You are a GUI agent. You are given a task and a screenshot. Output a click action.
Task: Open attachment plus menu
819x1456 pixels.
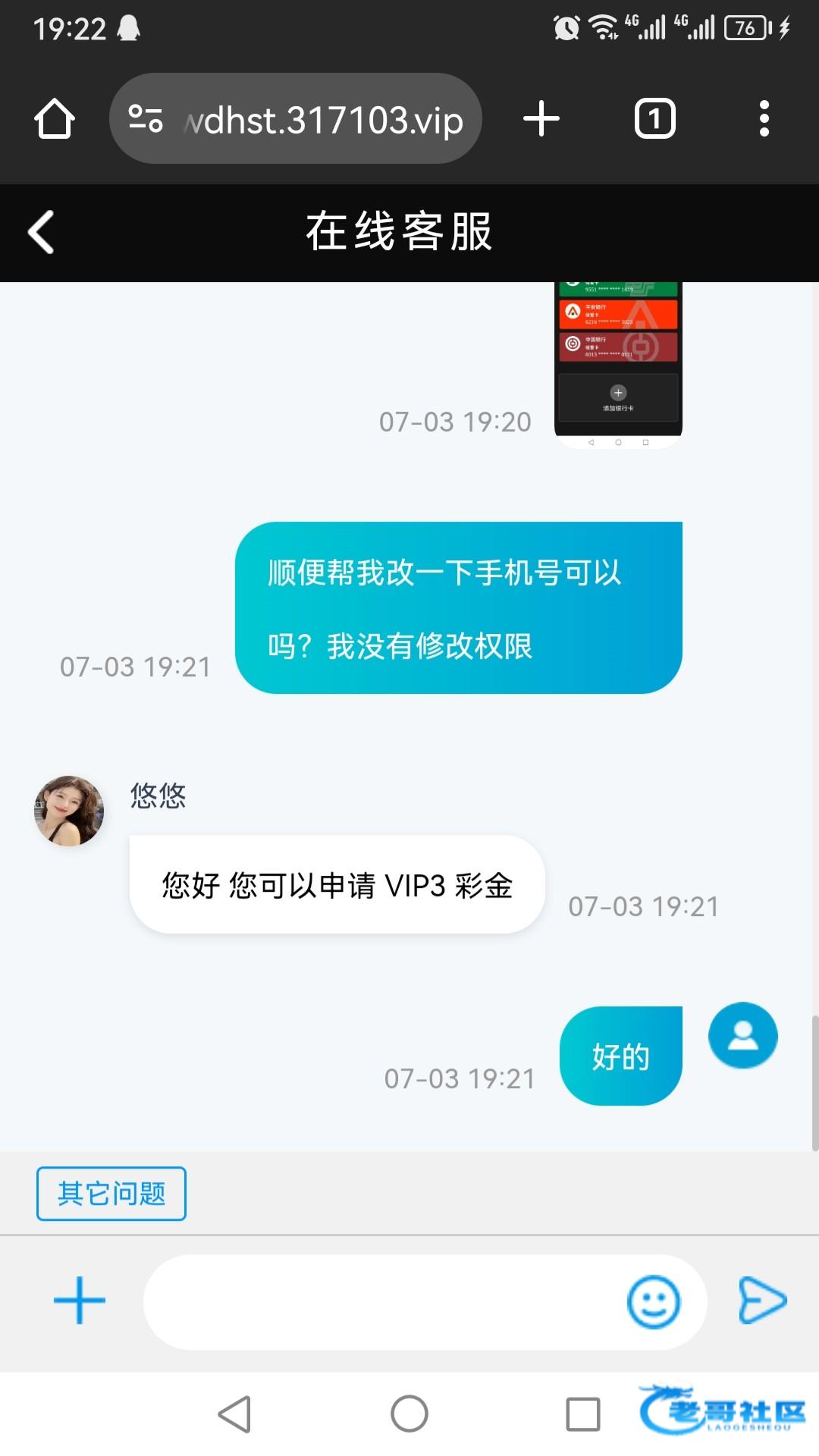[79, 1300]
